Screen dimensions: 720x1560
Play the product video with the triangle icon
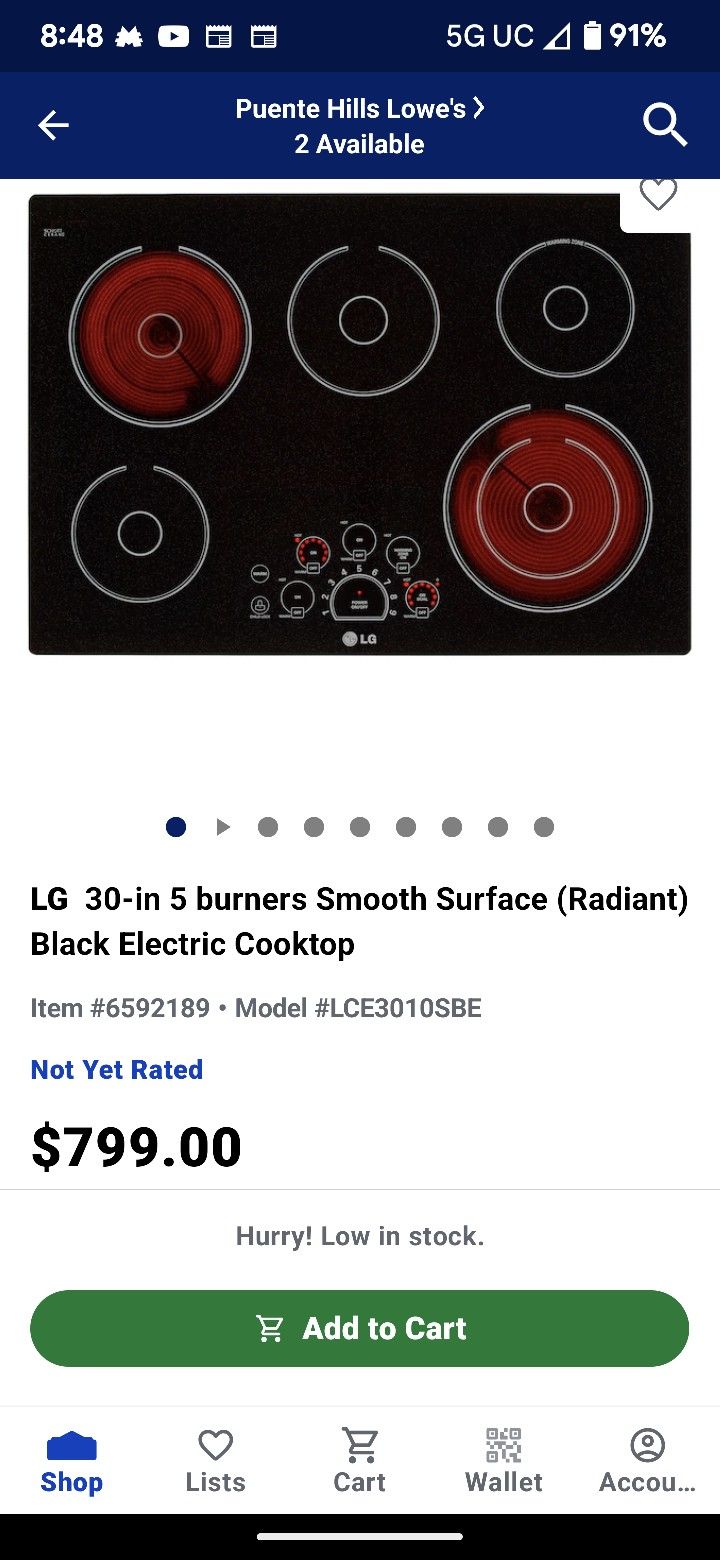(223, 826)
